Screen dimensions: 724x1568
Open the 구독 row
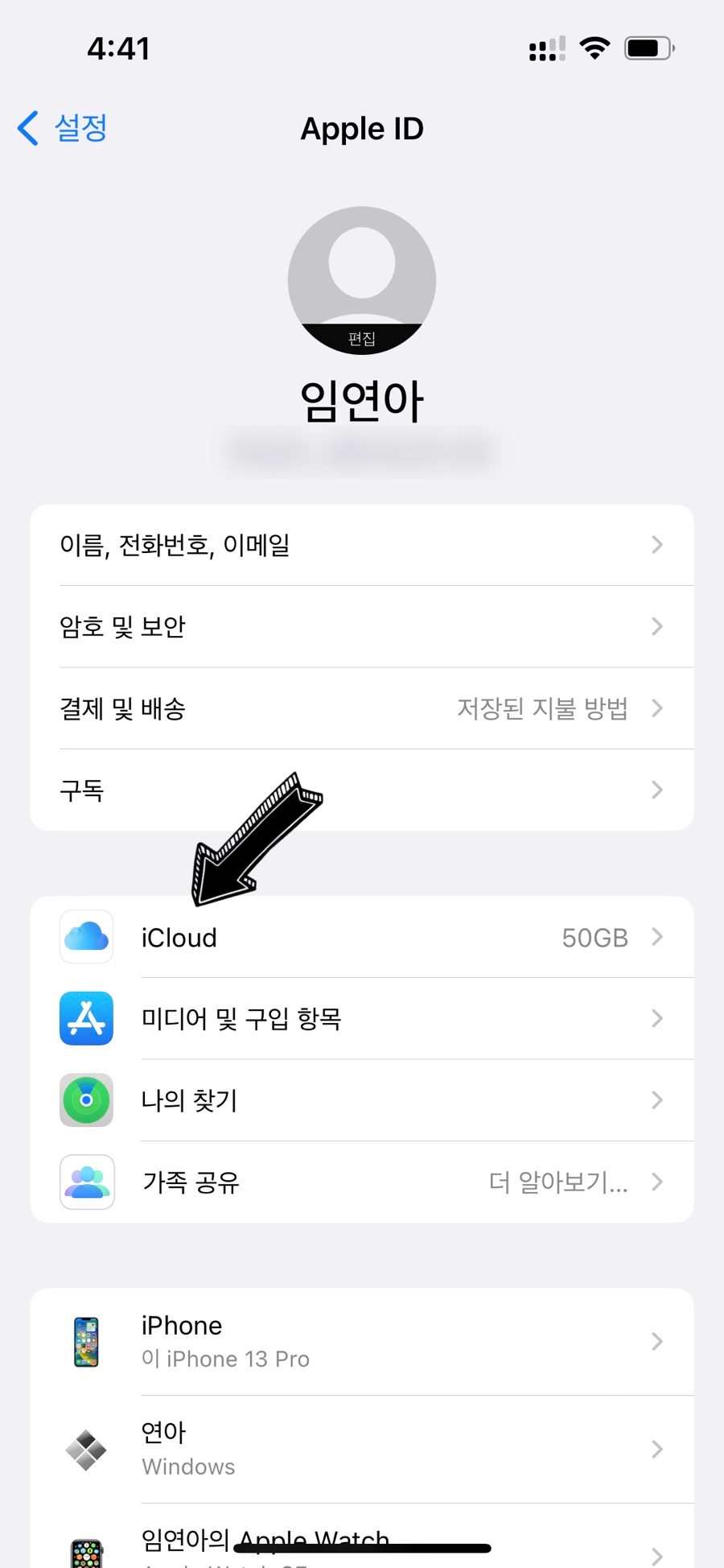(x=362, y=790)
